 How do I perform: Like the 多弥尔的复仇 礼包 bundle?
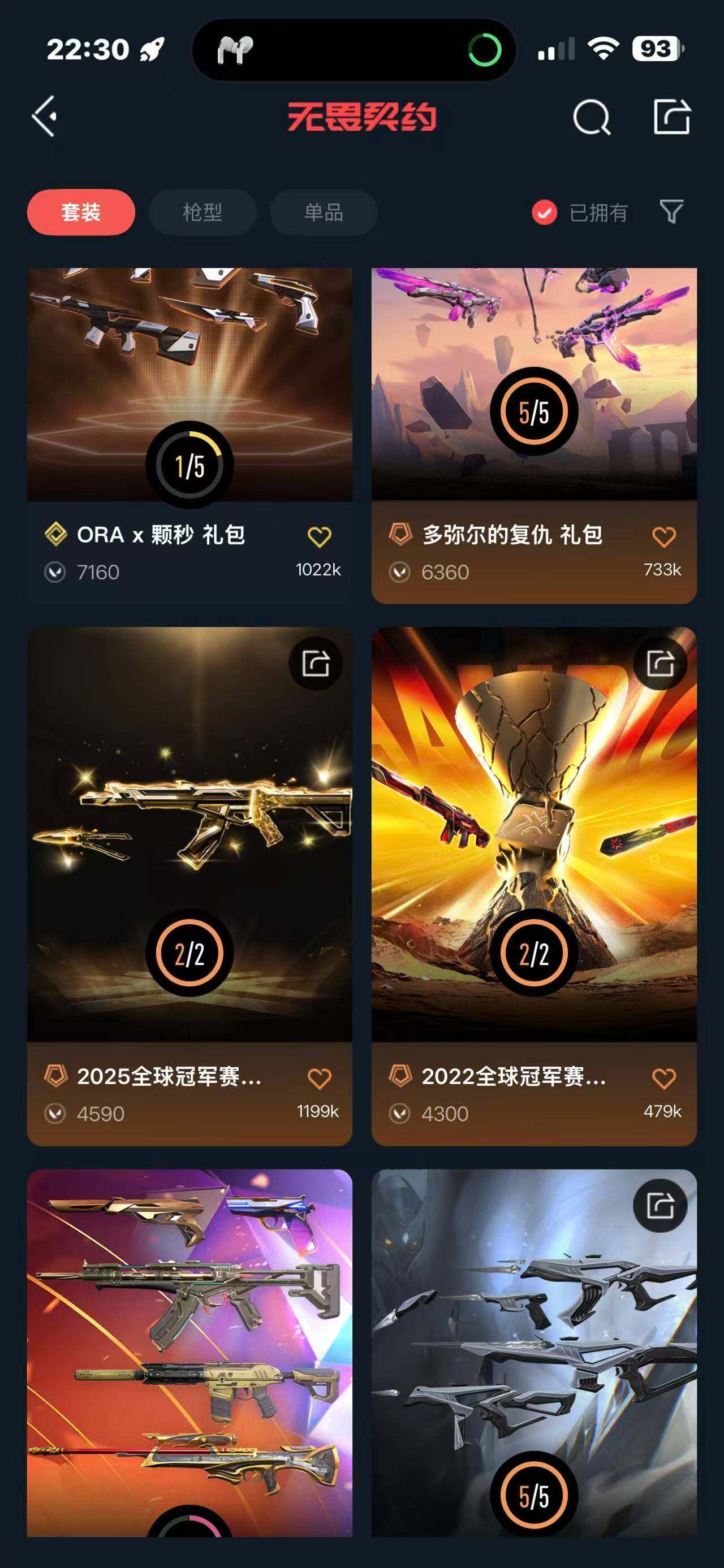[x=663, y=537]
